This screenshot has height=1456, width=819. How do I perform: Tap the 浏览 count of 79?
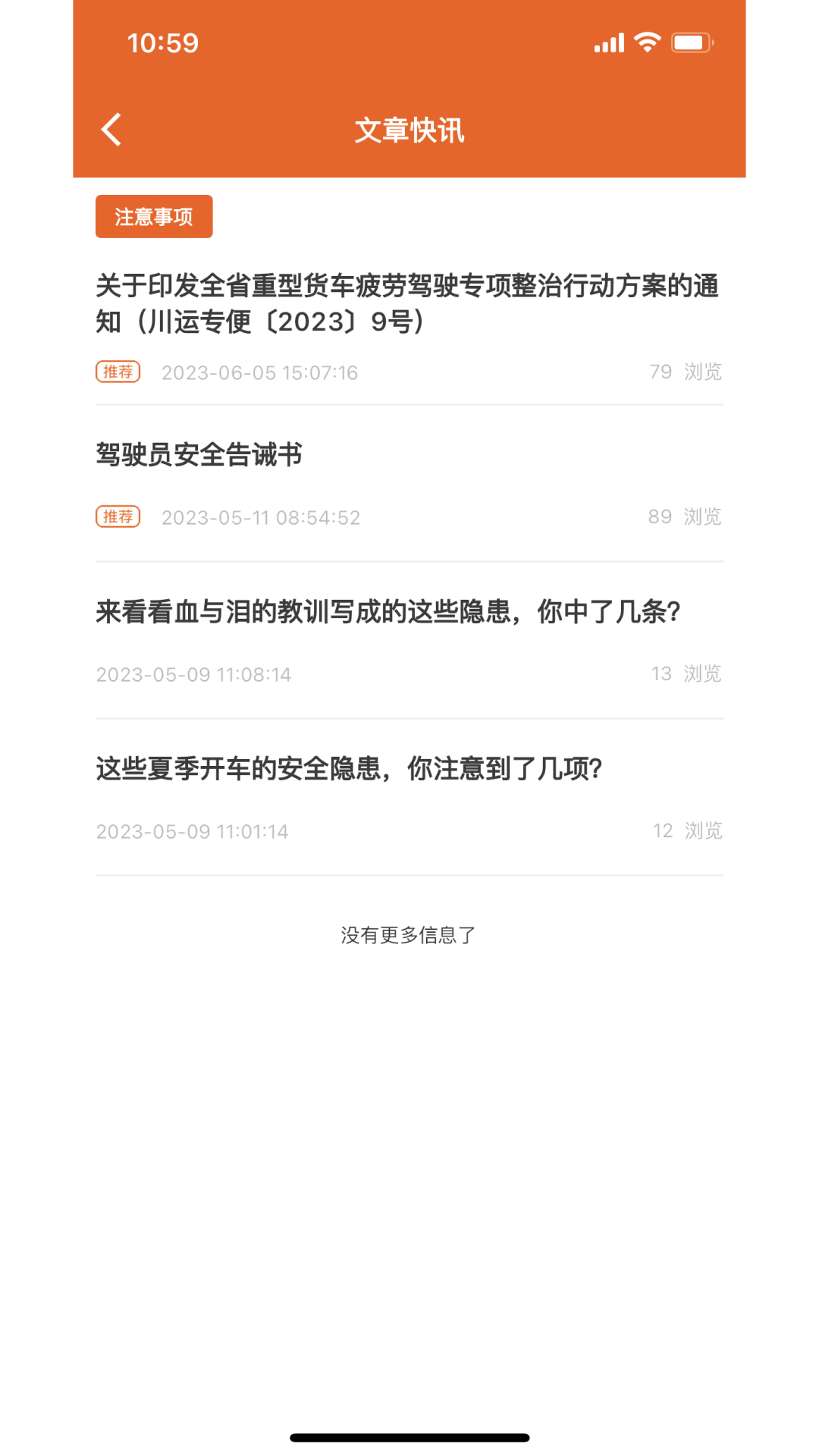[686, 372]
